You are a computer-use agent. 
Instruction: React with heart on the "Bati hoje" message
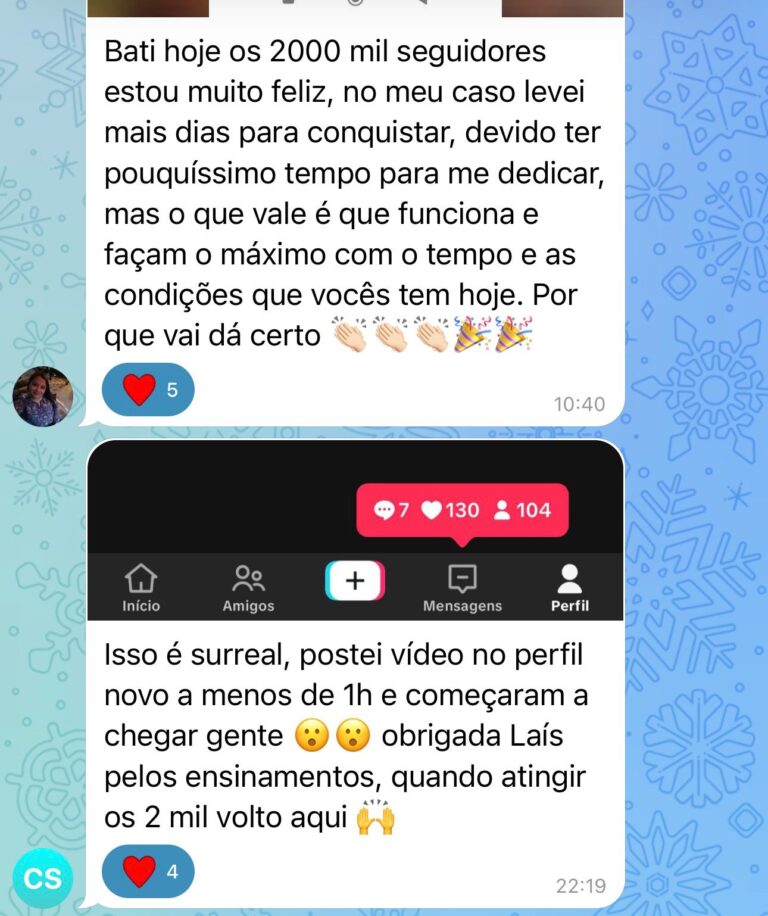(x=148, y=390)
